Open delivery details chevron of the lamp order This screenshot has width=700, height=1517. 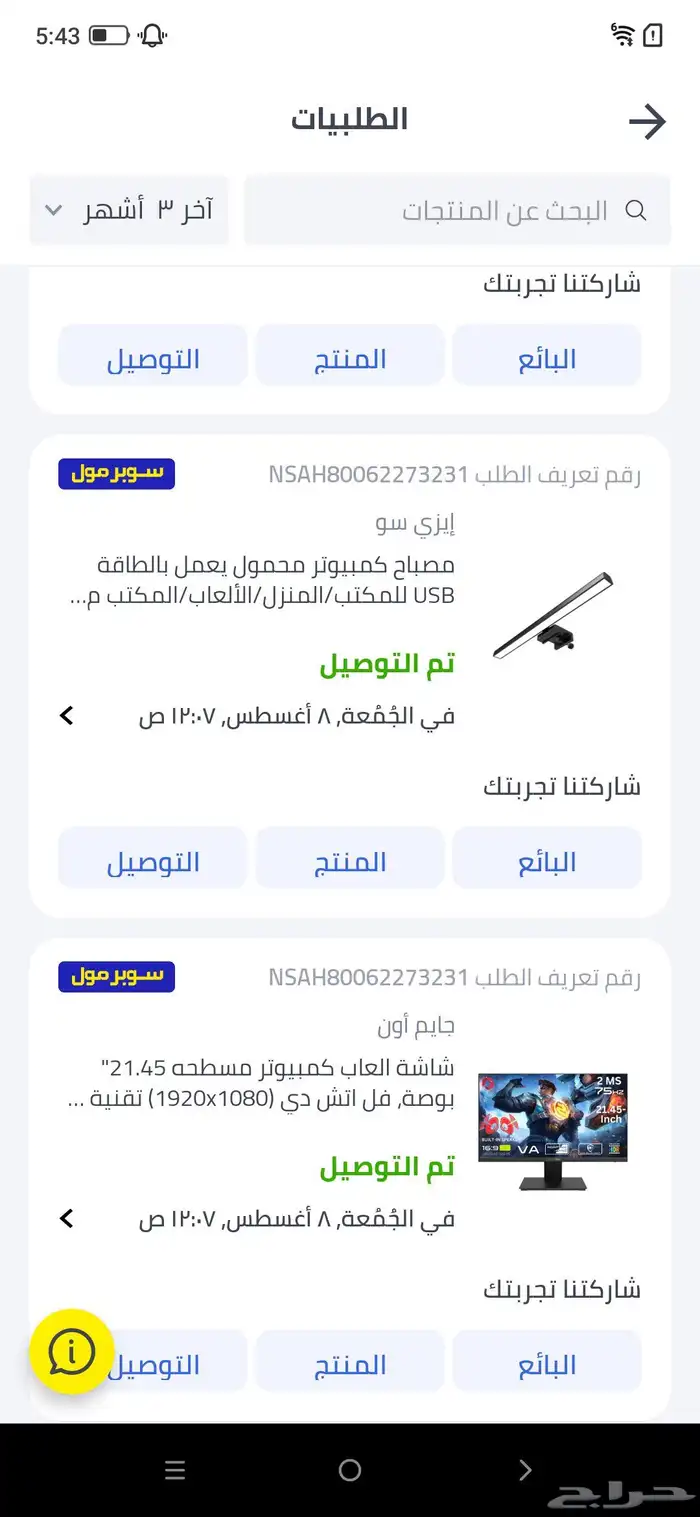click(x=67, y=716)
